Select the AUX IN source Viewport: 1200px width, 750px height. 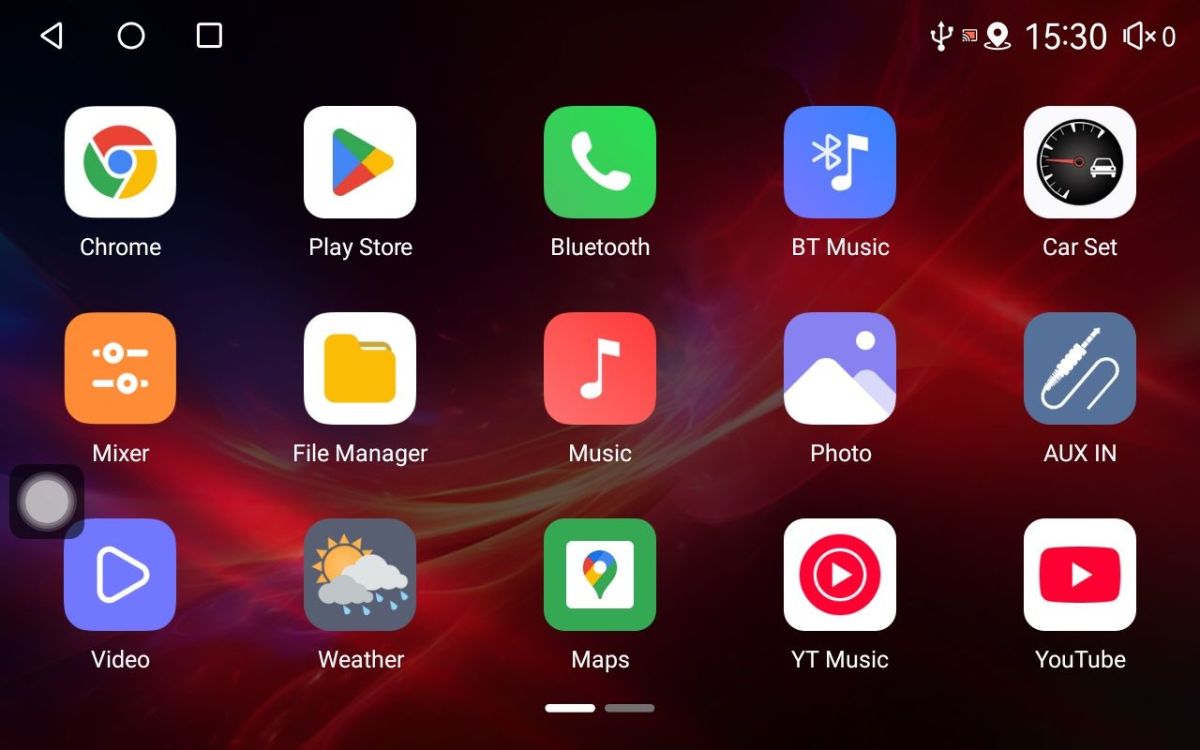(1080, 368)
